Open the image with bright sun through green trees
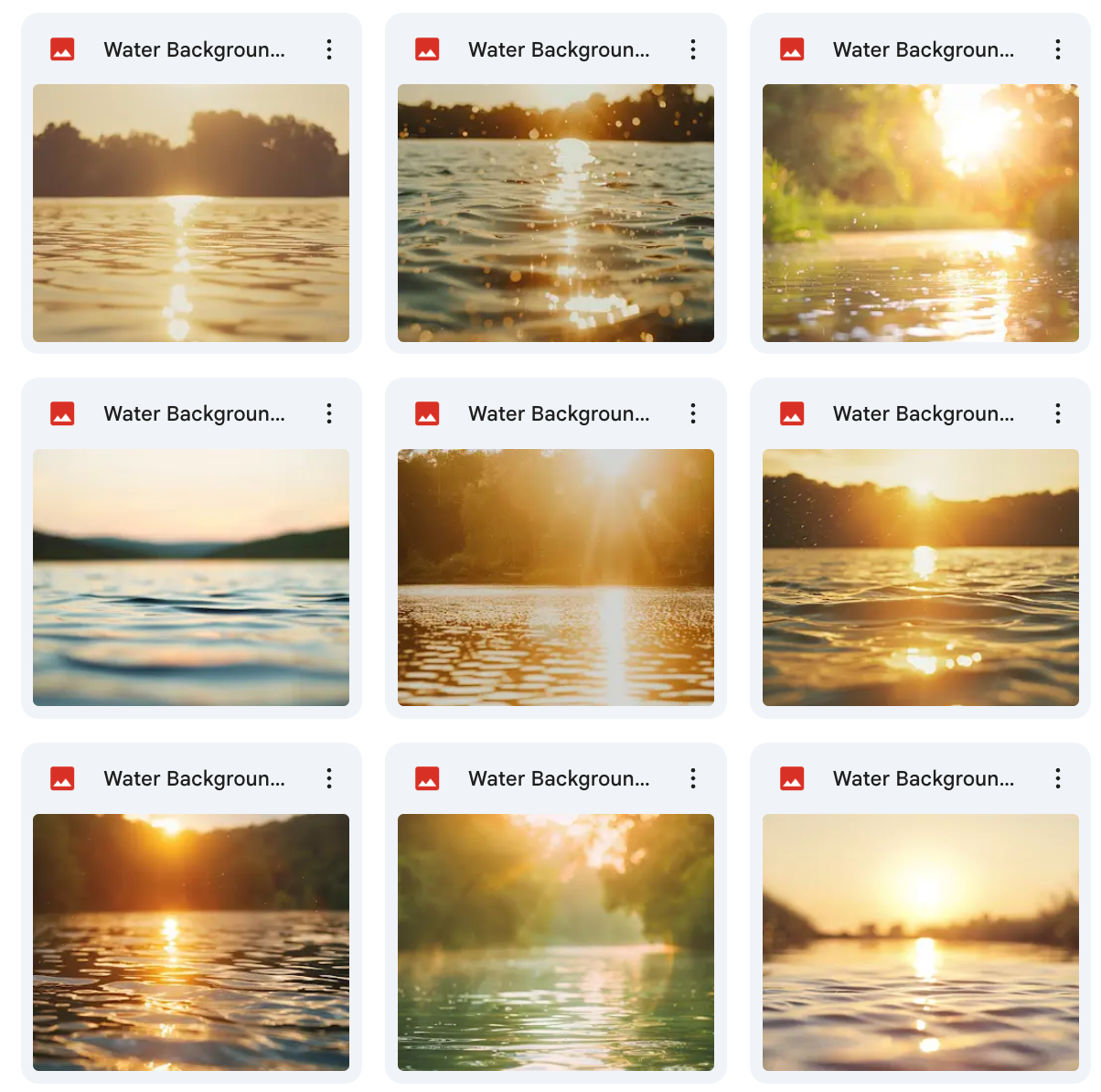The height and width of the screenshot is (1092, 1101). 920,213
